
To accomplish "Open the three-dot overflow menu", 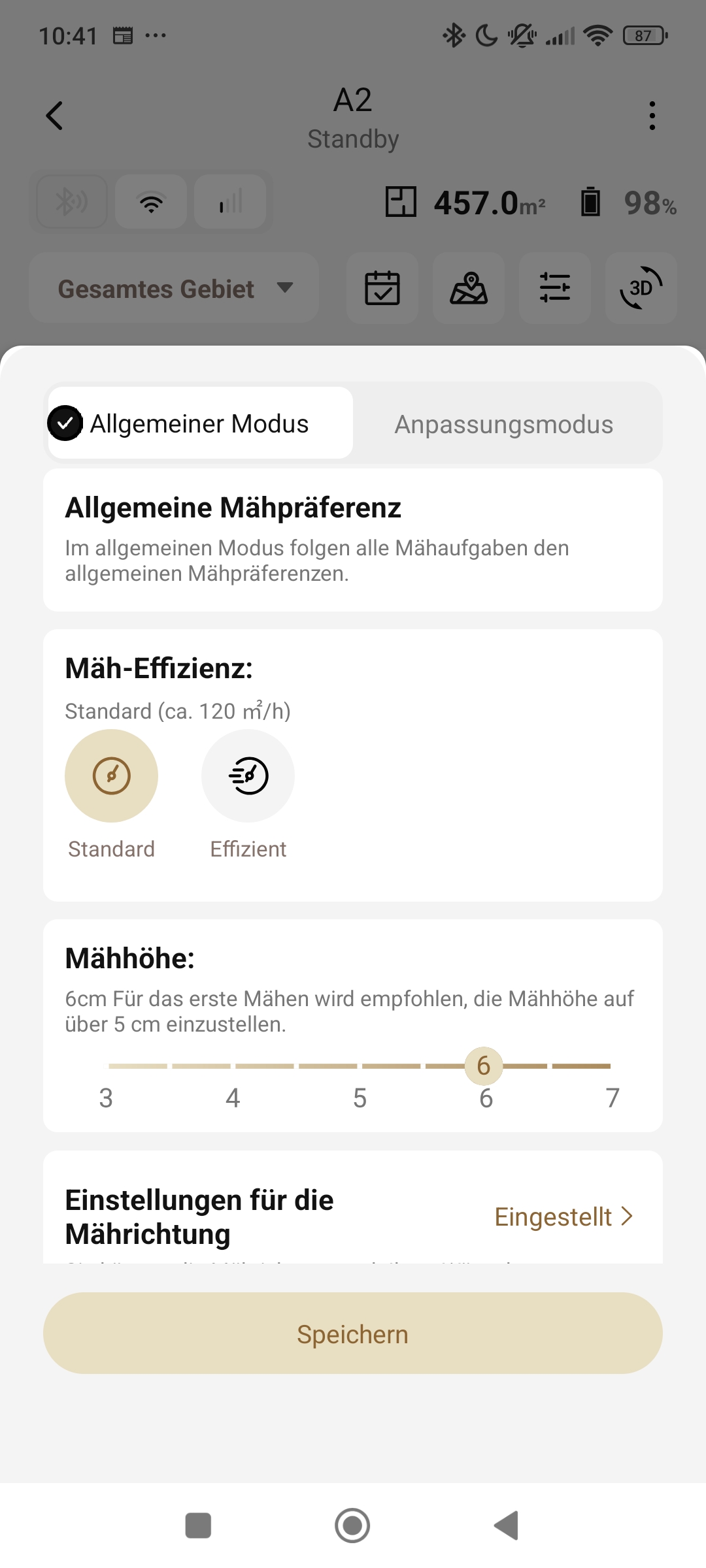I will point(652,116).
